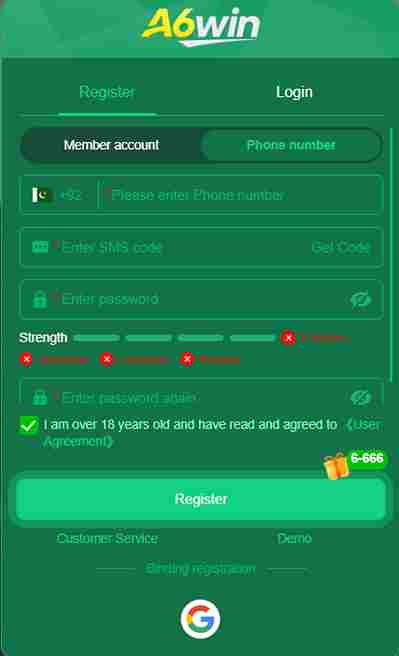Show password in Enter password field
399x656 pixels.
click(361, 300)
